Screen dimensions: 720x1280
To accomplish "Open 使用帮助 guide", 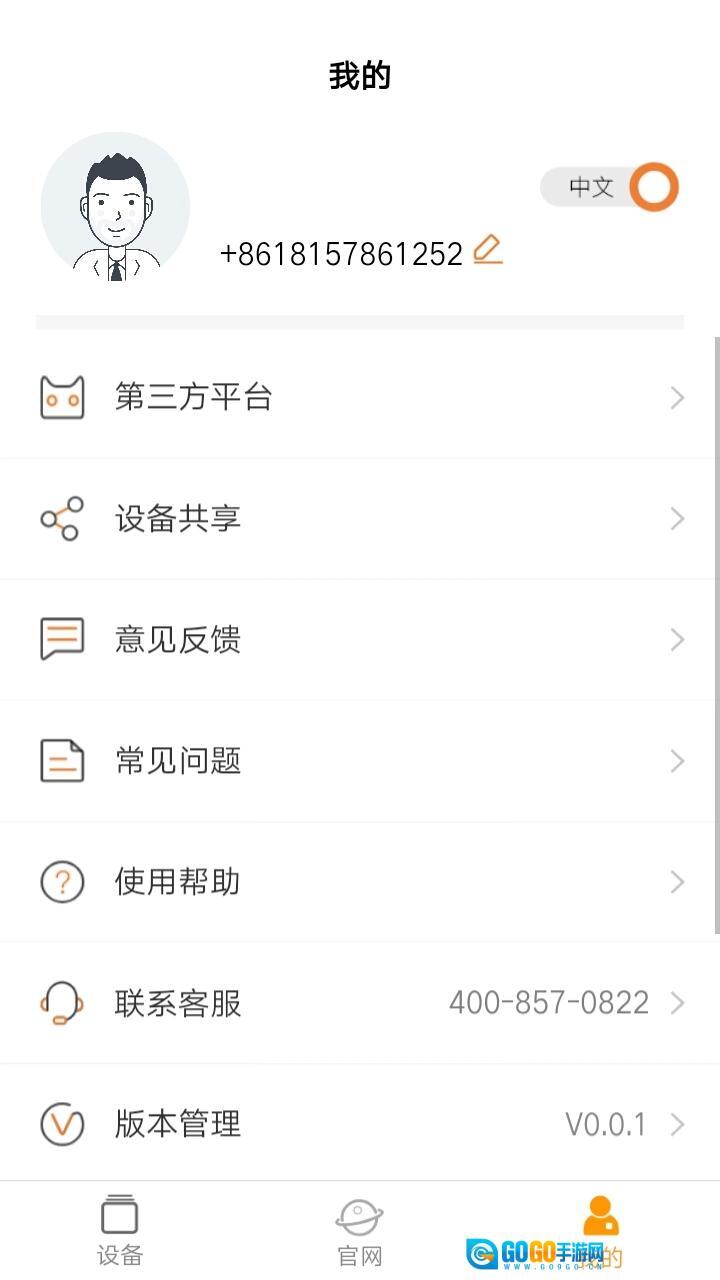I will [360, 882].
